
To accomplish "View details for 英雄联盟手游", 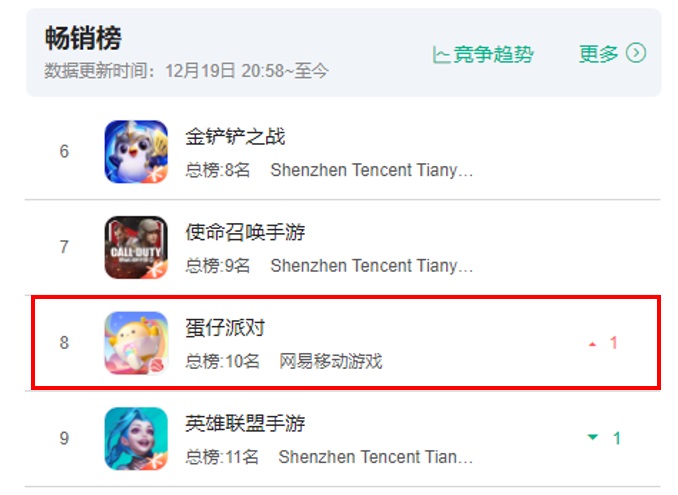I will [245, 425].
